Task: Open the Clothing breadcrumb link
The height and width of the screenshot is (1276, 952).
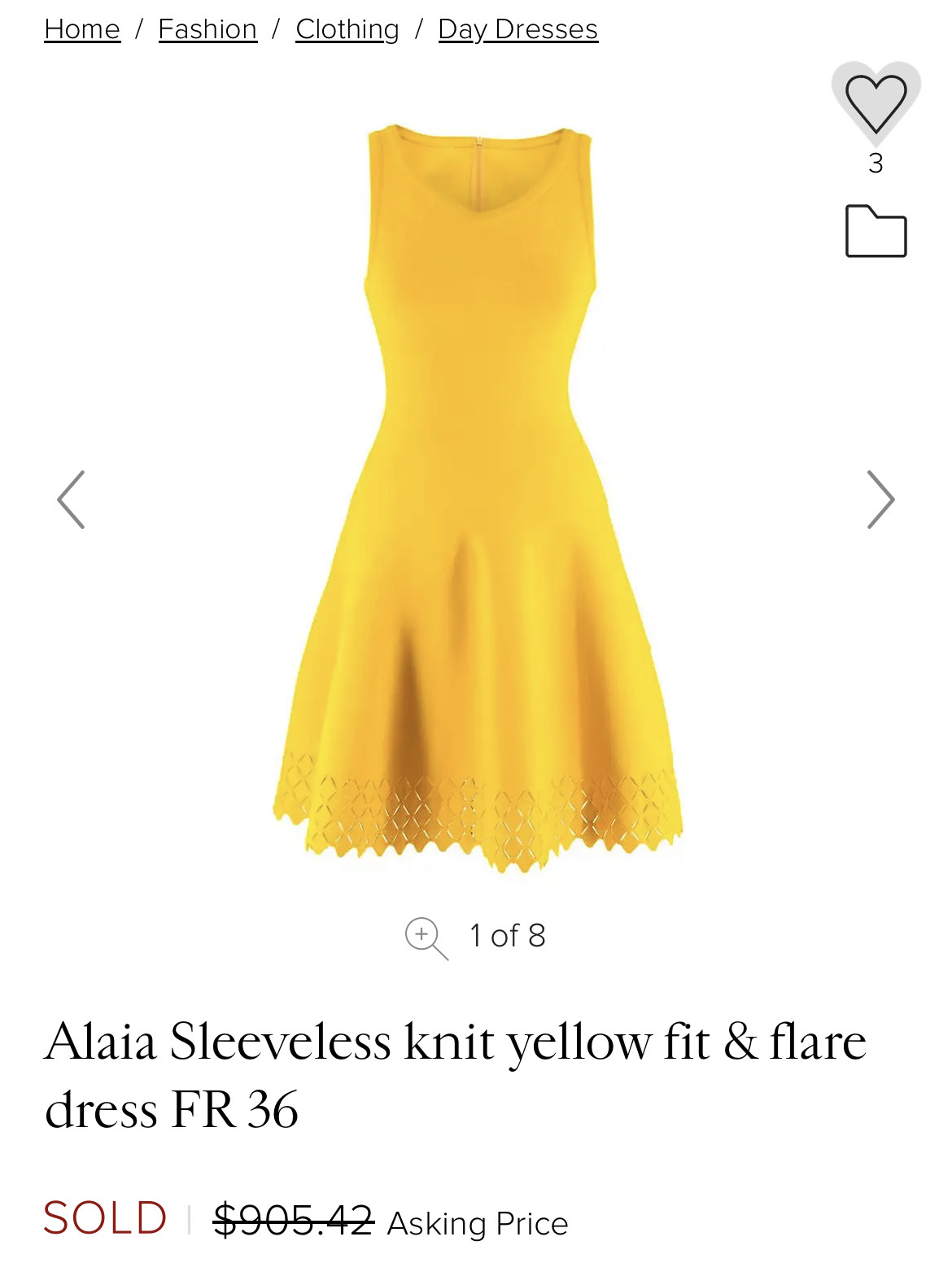Action: [347, 29]
